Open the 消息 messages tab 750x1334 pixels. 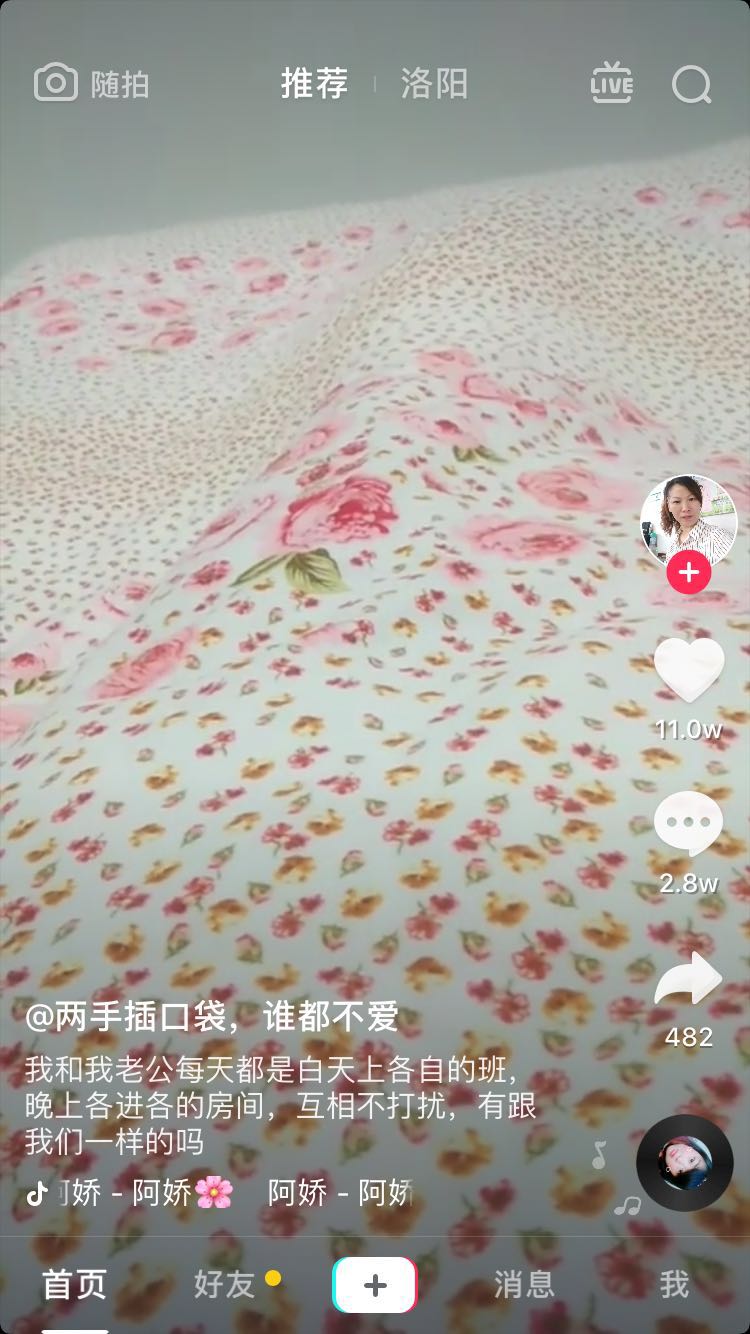(524, 1285)
